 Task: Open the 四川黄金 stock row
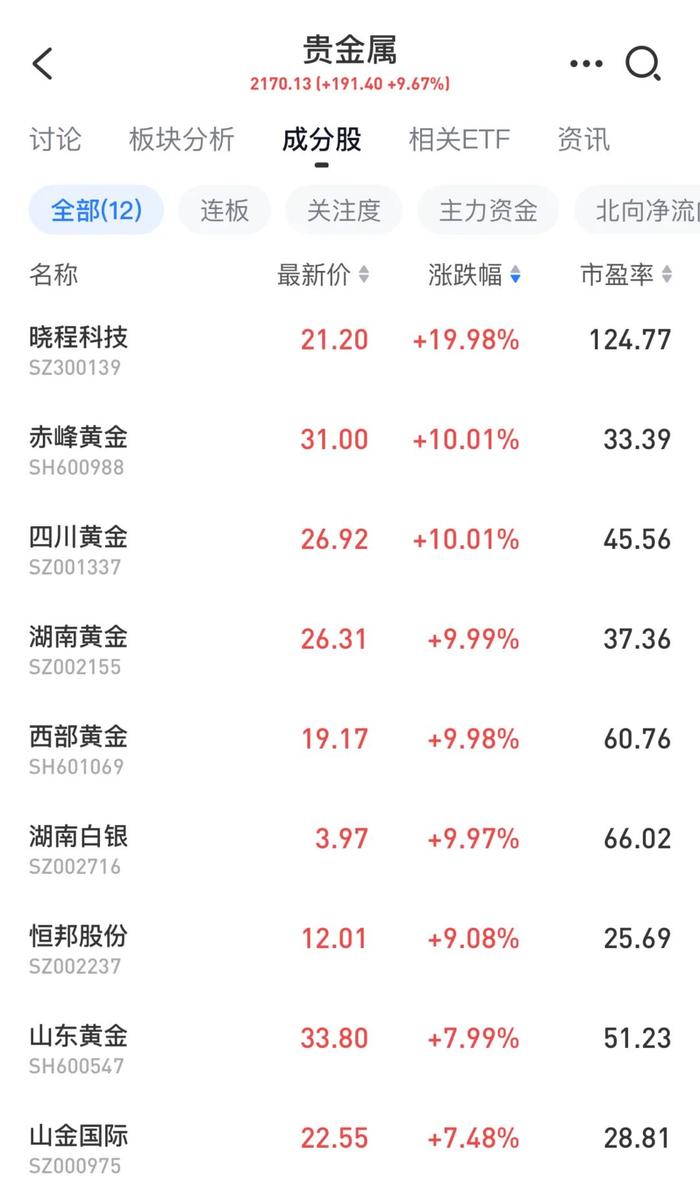coord(350,551)
